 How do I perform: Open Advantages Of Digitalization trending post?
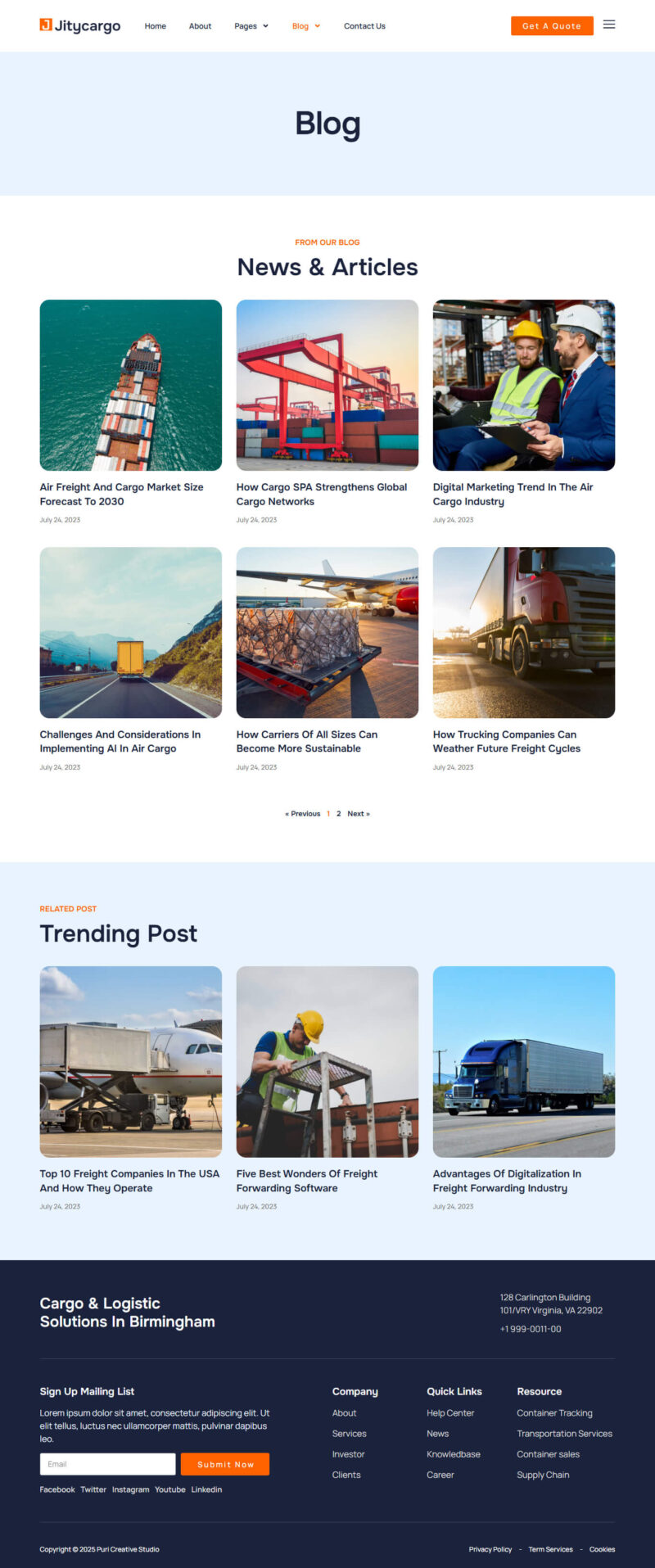pyautogui.click(x=506, y=1181)
